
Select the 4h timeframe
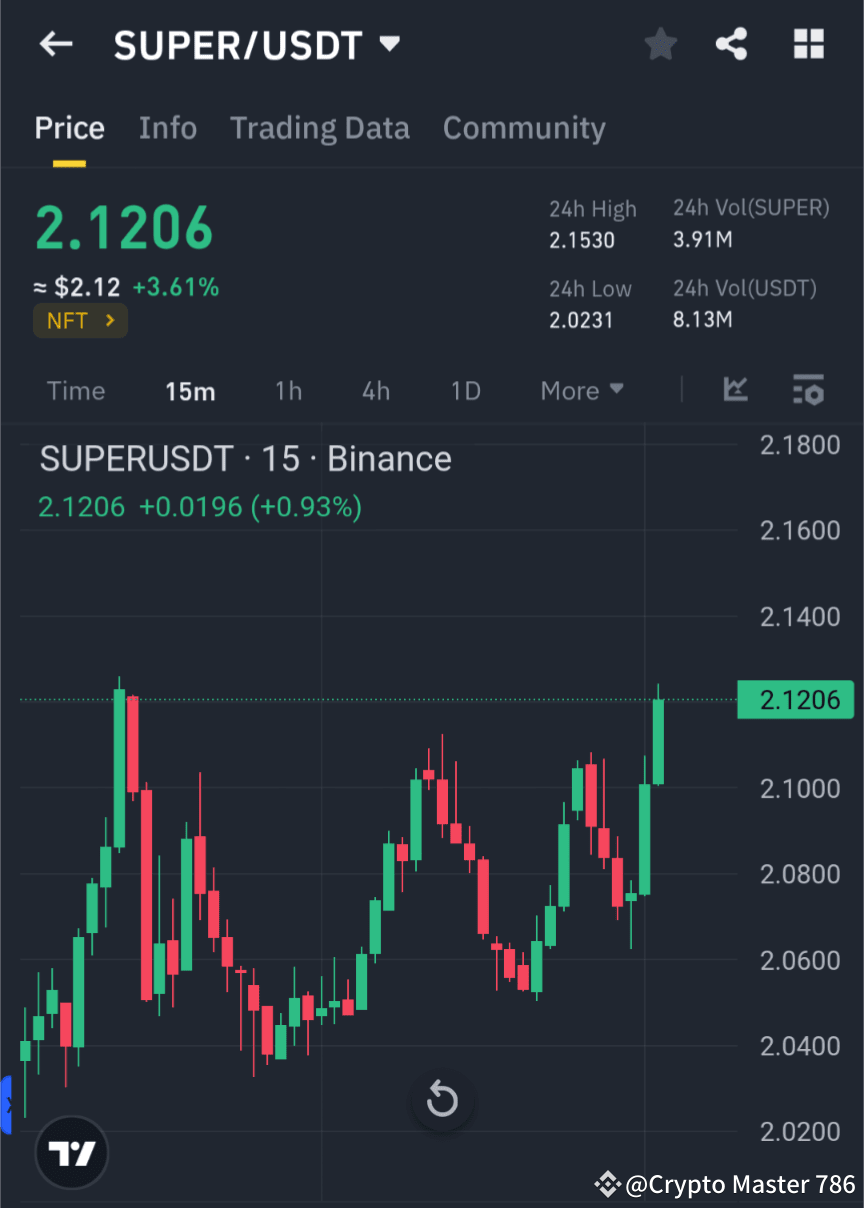(x=375, y=391)
